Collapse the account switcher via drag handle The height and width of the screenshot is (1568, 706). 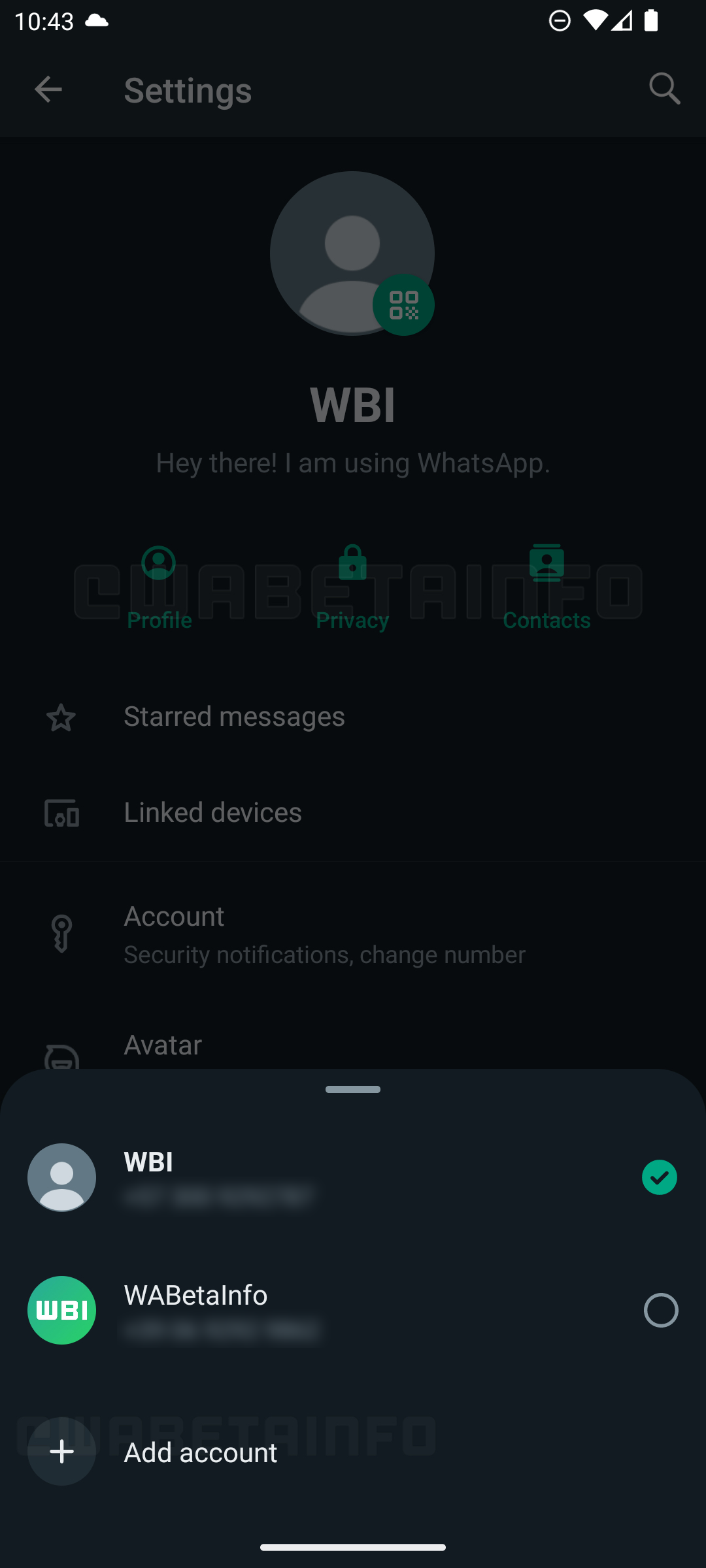(x=352, y=1089)
